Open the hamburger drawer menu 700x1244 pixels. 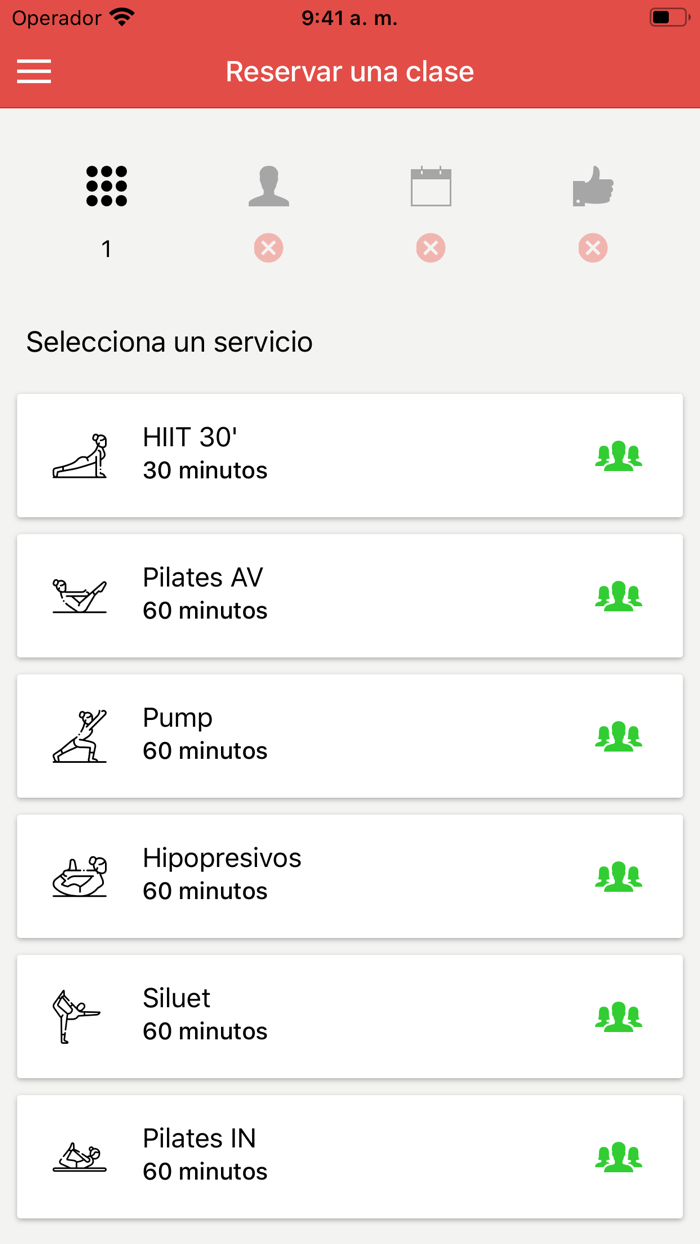[34, 71]
